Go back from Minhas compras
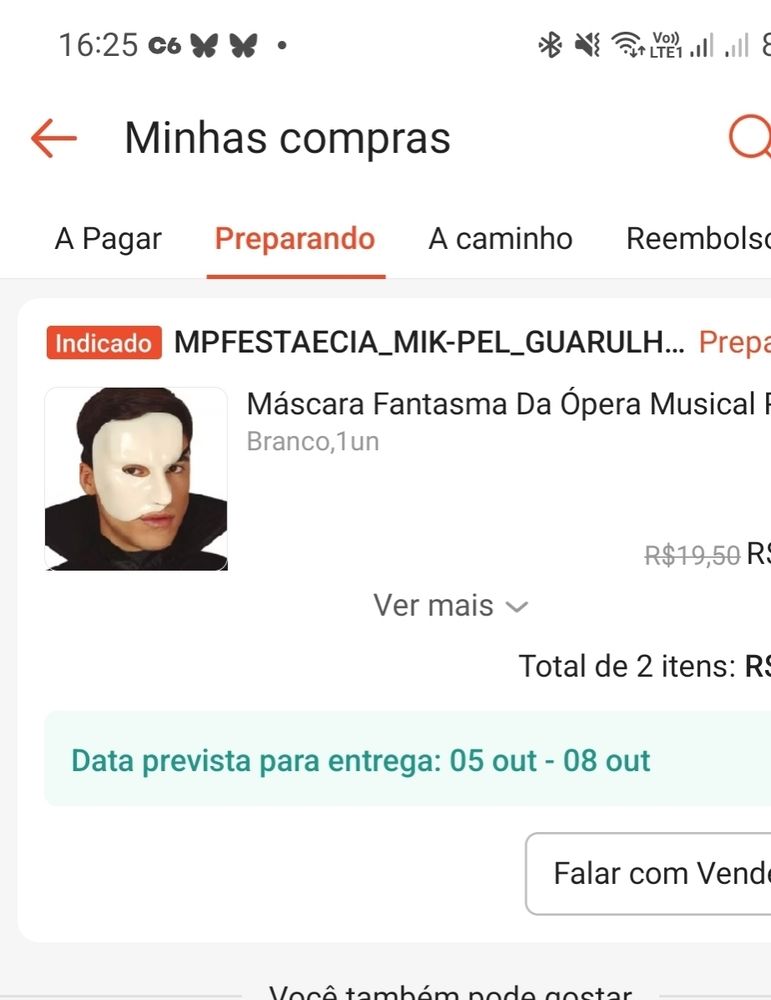Screen dimensions: 771x1000 (54, 138)
